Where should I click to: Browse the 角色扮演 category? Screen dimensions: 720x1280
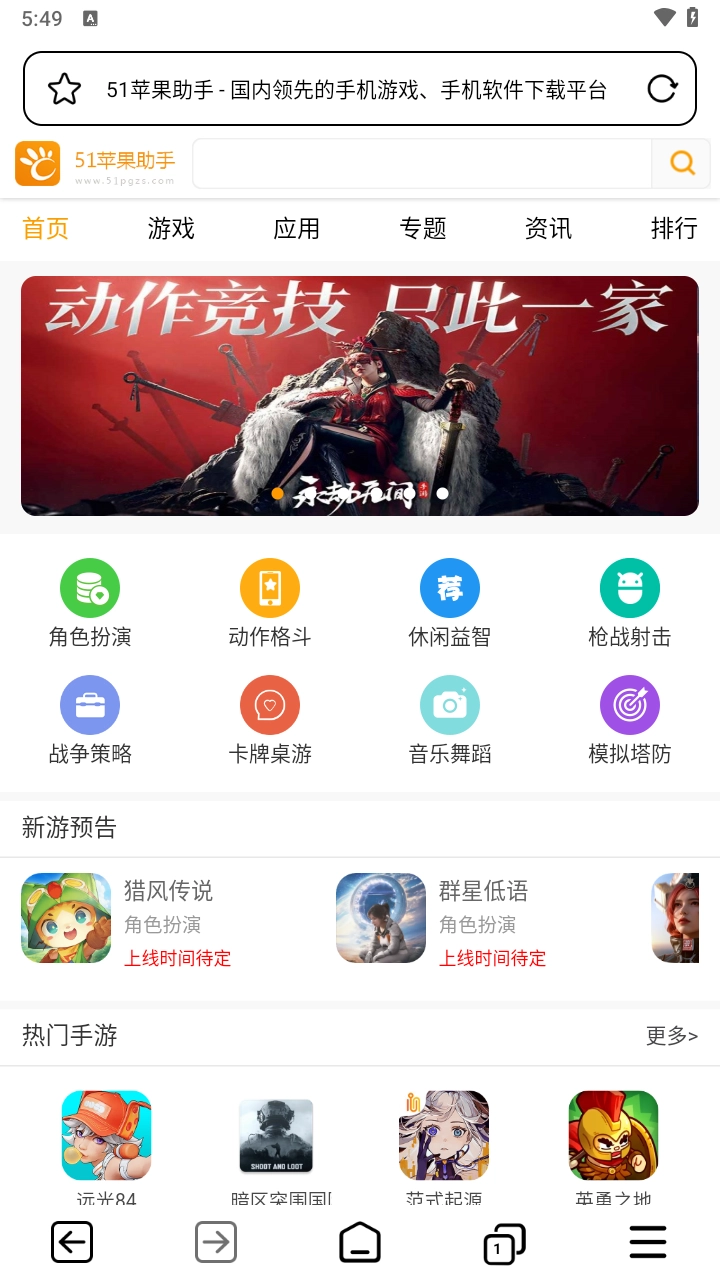click(x=90, y=603)
